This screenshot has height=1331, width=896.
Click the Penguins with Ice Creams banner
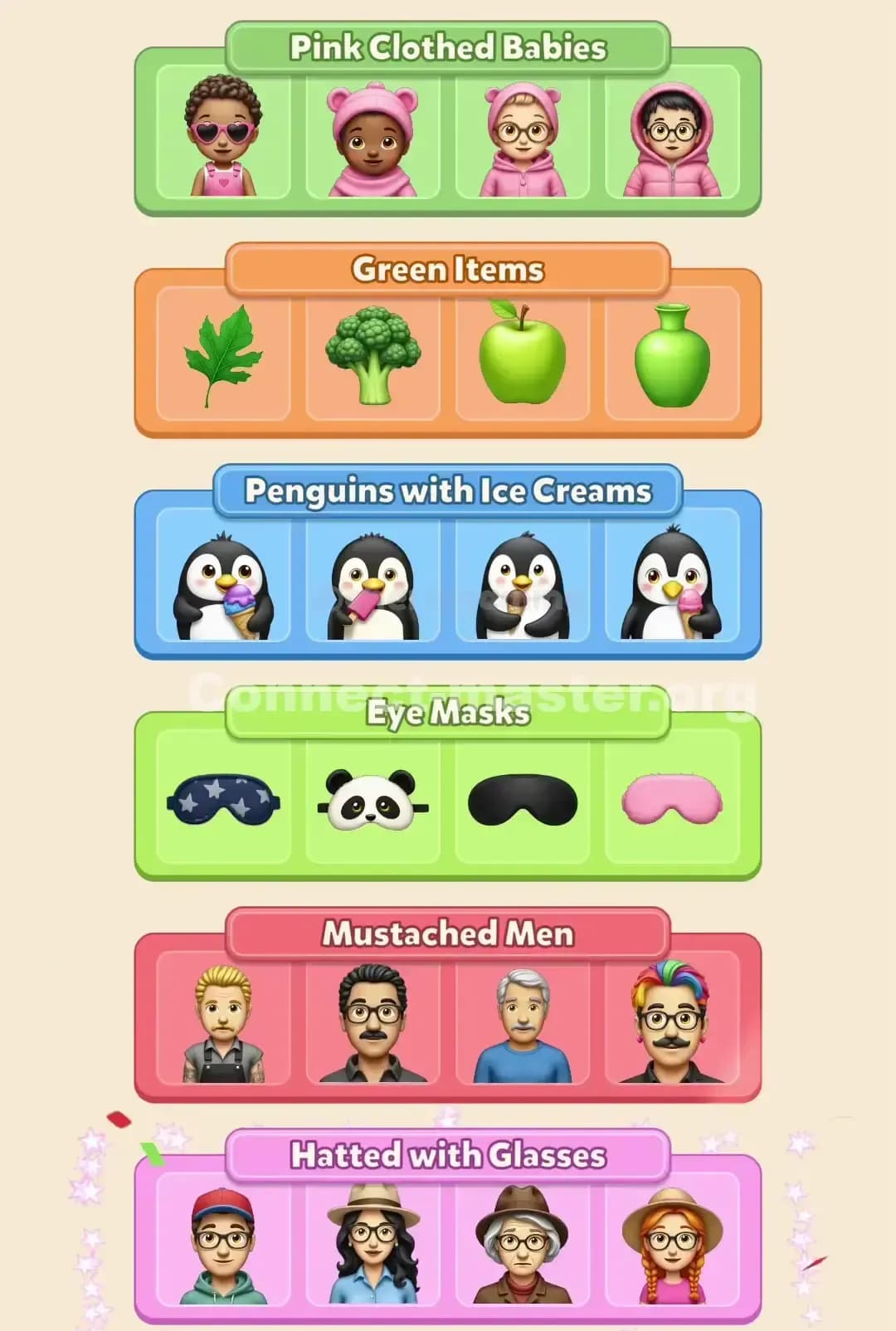pyautogui.click(x=448, y=491)
